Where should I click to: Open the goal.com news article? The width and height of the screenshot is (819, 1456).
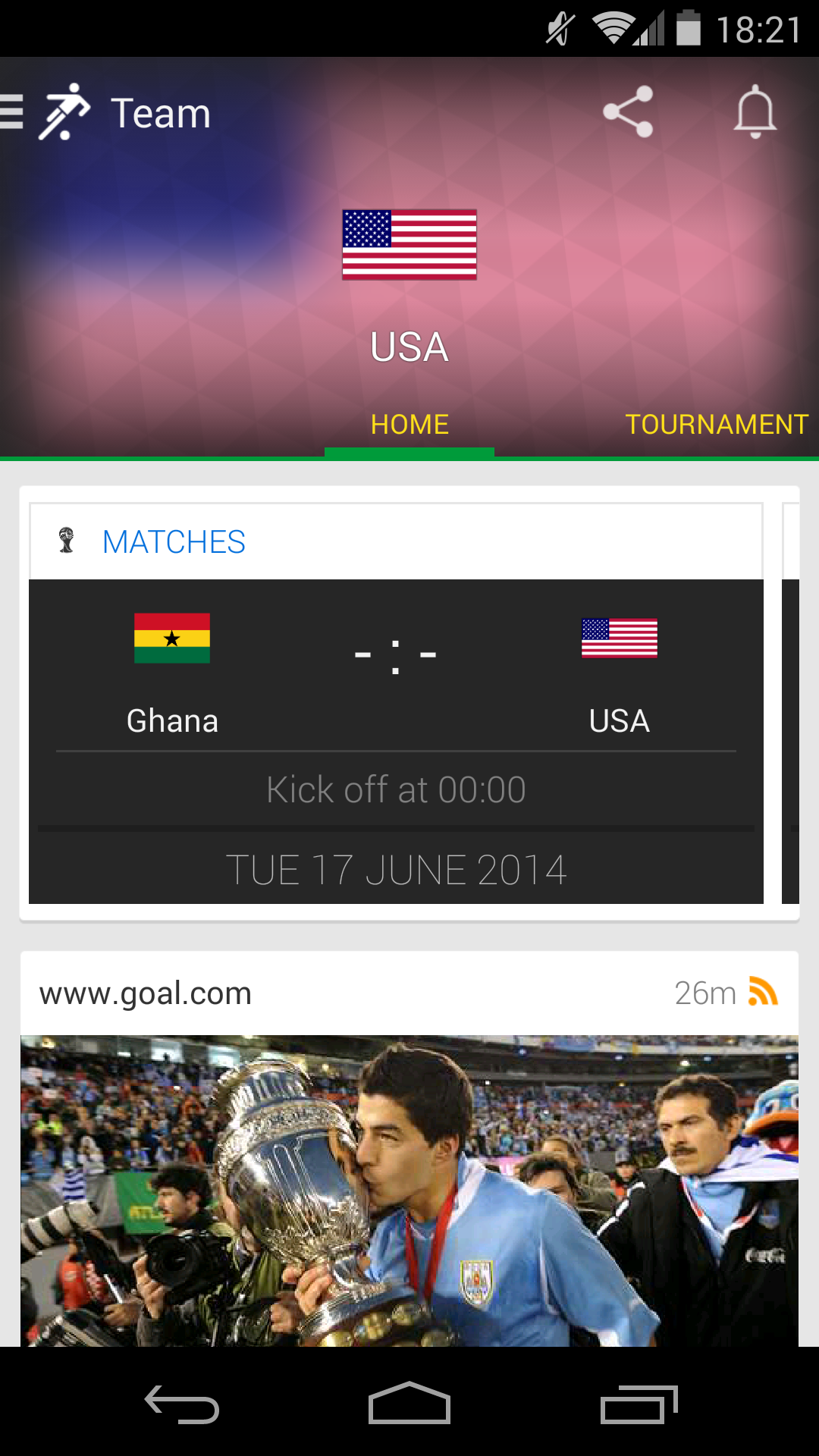coord(409,1183)
